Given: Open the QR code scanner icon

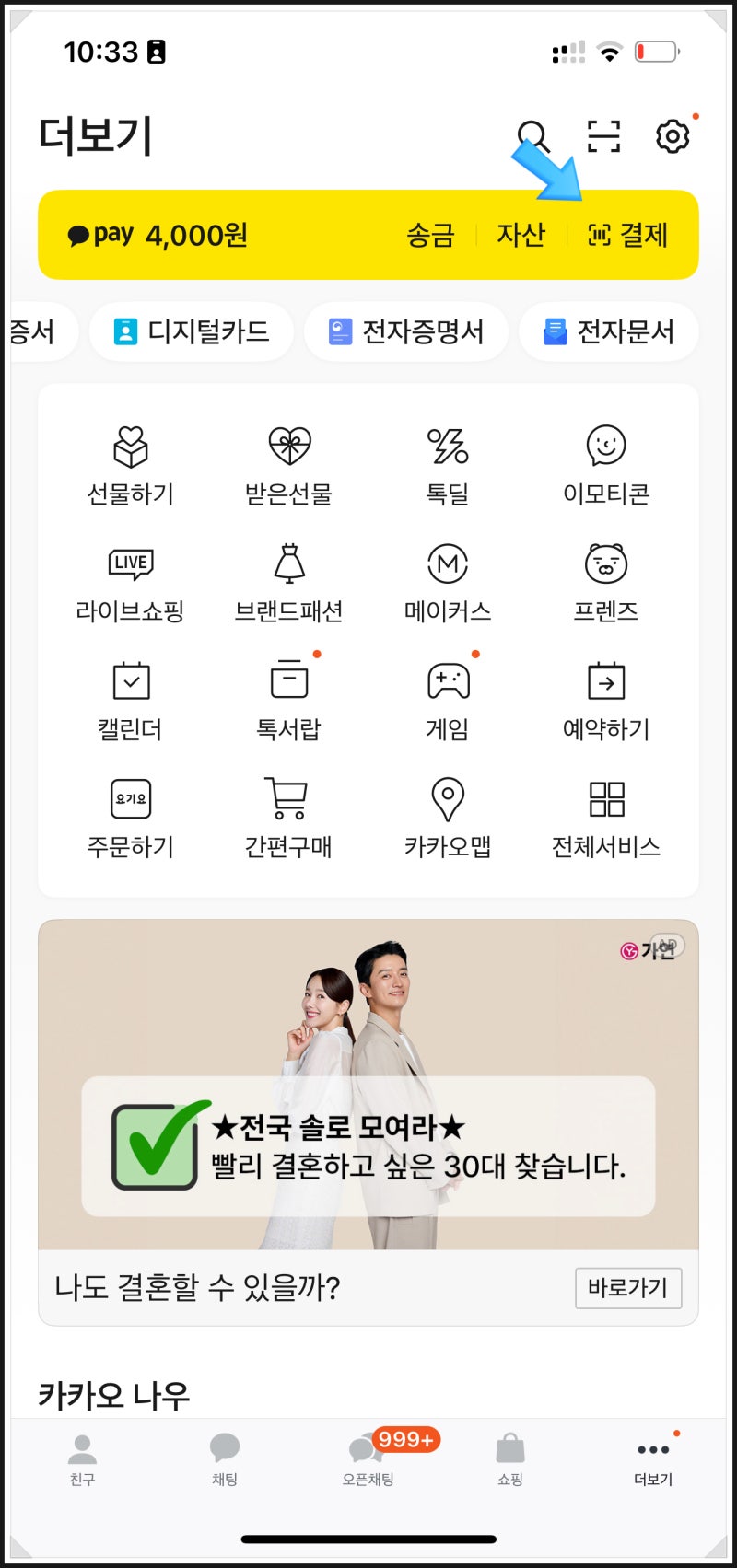Looking at the screenshot, I should point(604,136).
